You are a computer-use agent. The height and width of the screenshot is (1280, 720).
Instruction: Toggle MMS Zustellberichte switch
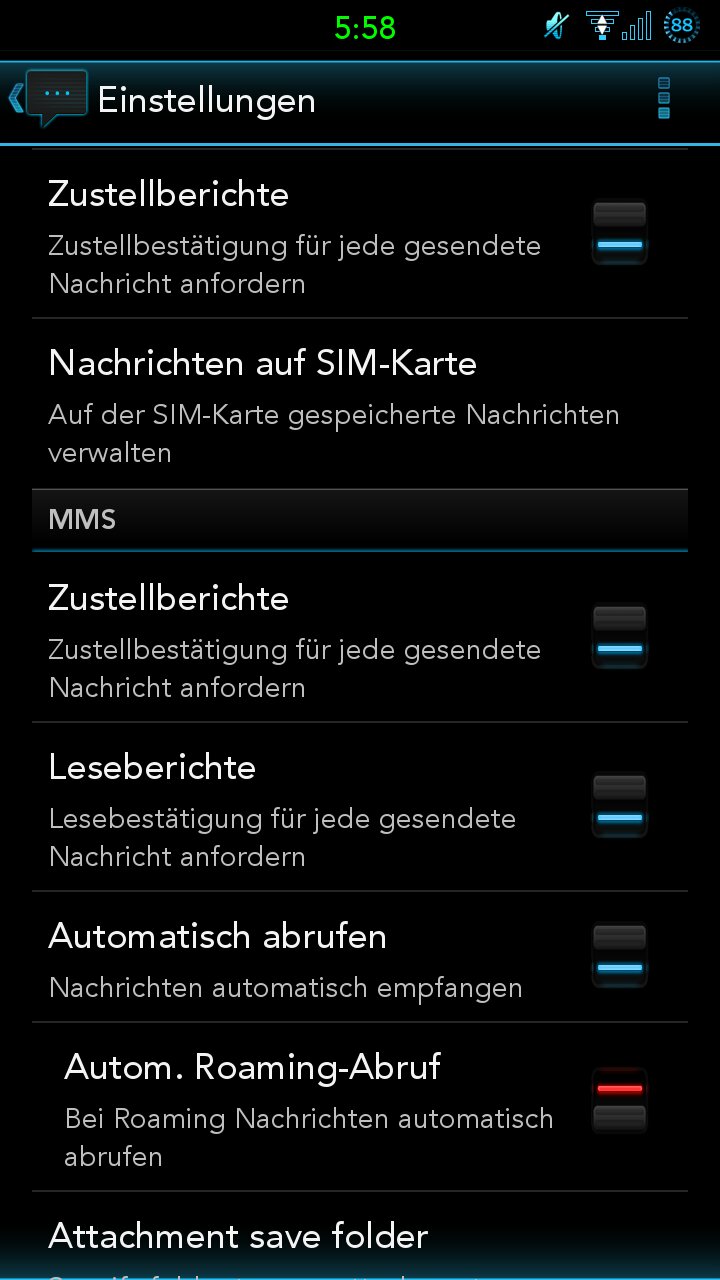(x=619, y=637)
